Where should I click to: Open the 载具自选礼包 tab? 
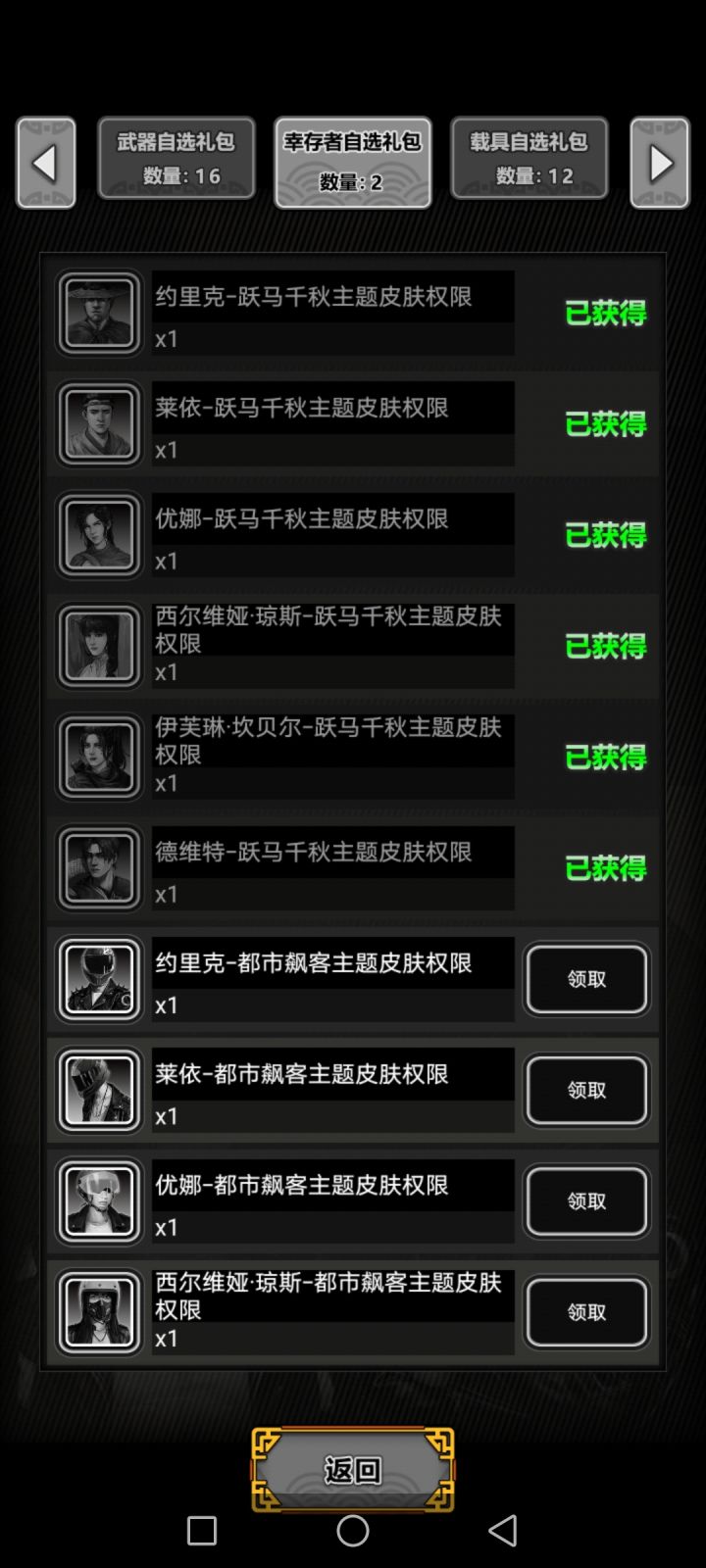(x=529, y=158)
